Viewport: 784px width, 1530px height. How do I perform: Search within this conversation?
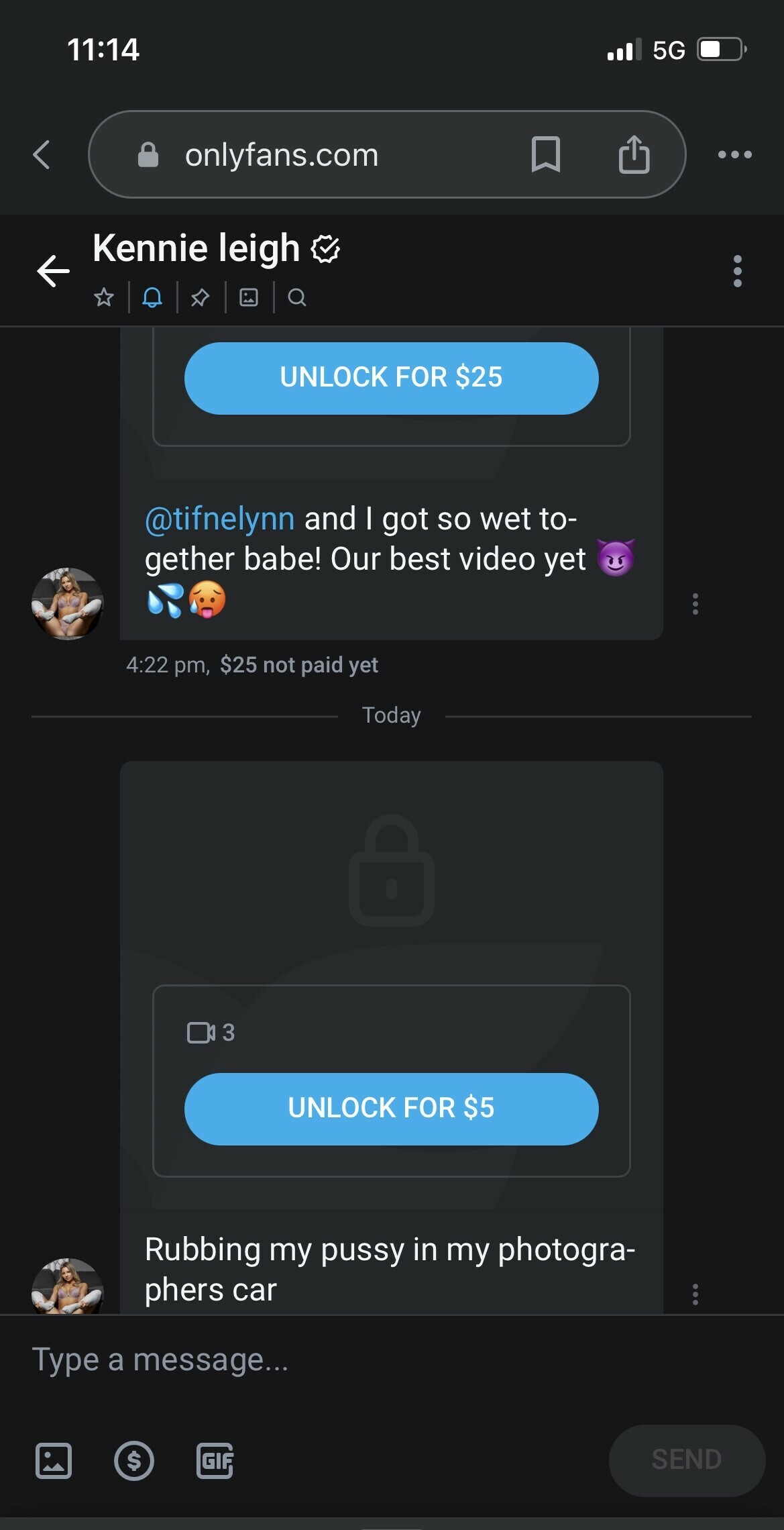[297, 297]
